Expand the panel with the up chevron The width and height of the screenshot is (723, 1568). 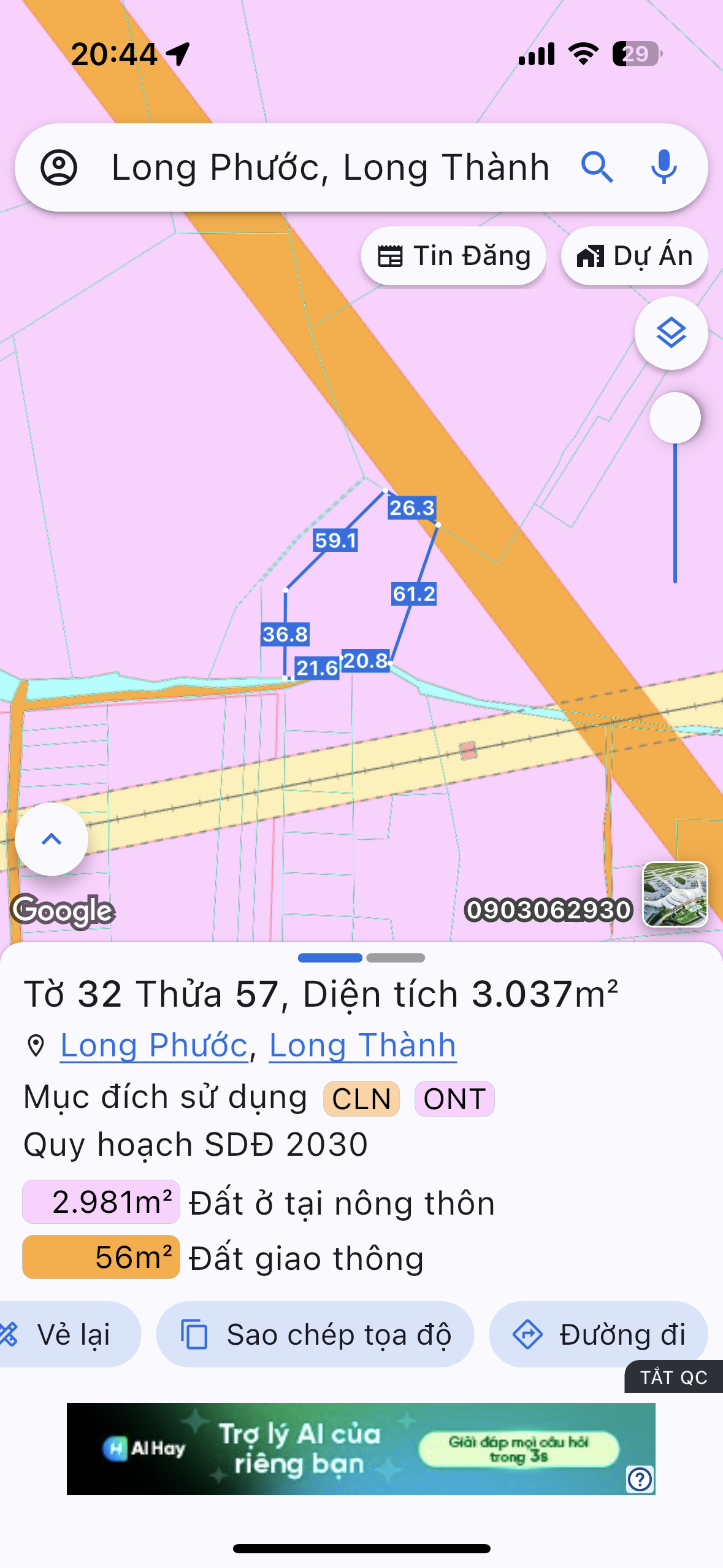pos(52,839)
